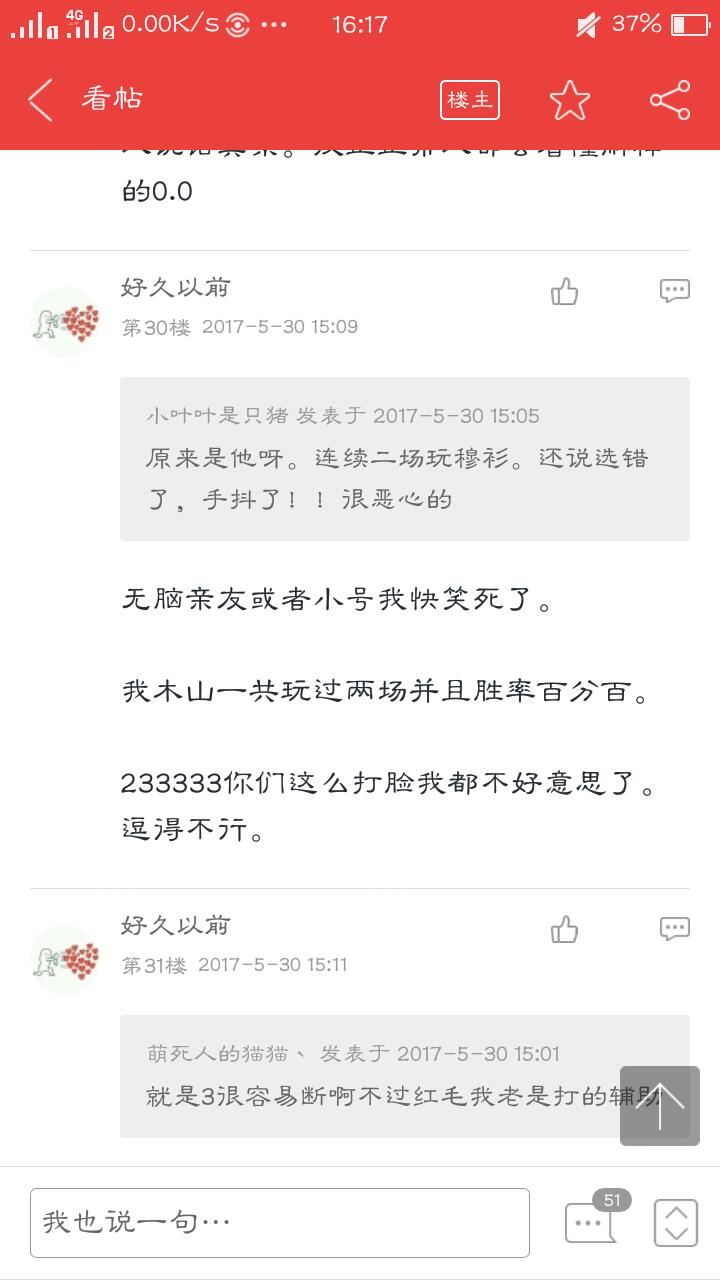The image size is (720, 1280).
Task: Reply to the 第31楼 post
Action: [675, 929]
